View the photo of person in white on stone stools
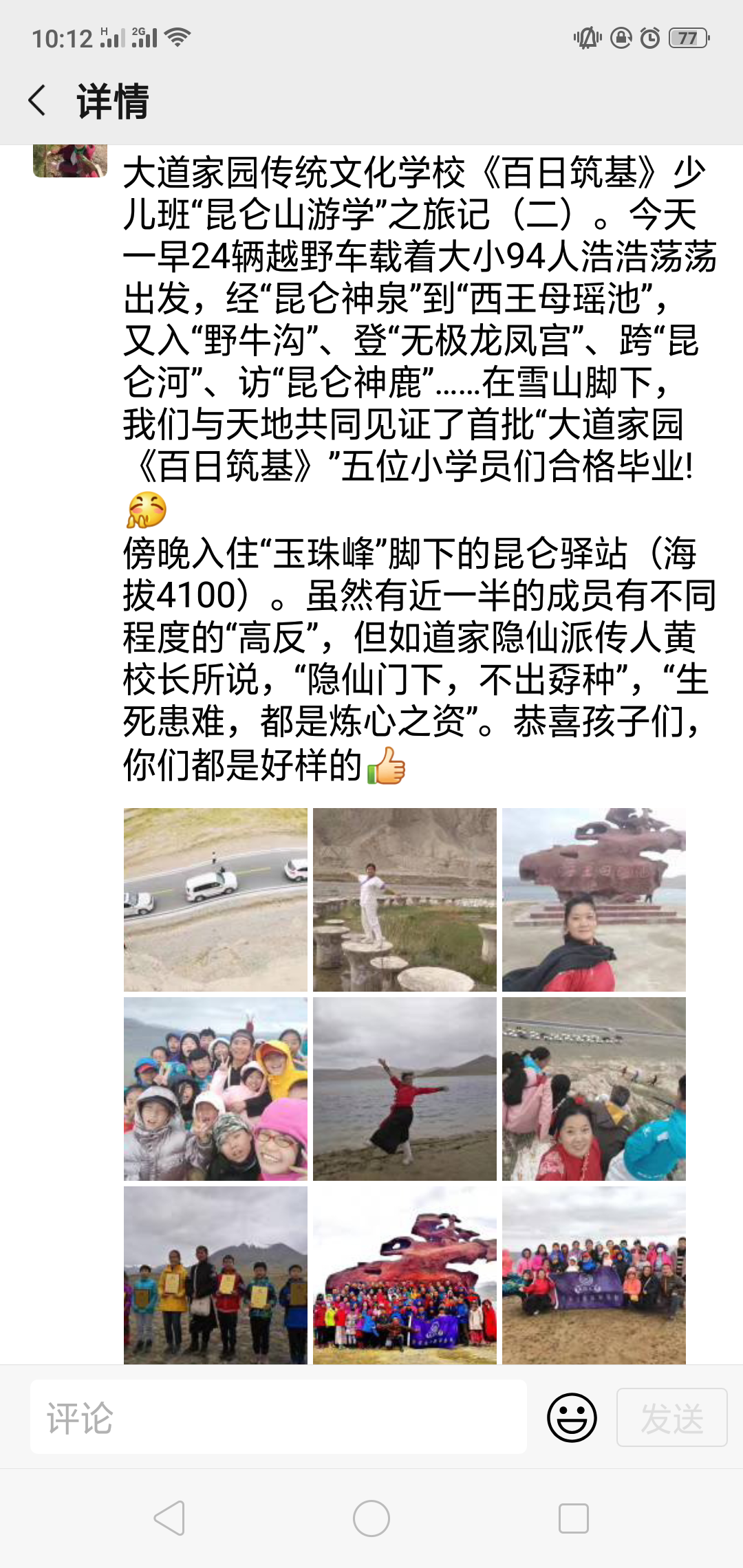 405,900
